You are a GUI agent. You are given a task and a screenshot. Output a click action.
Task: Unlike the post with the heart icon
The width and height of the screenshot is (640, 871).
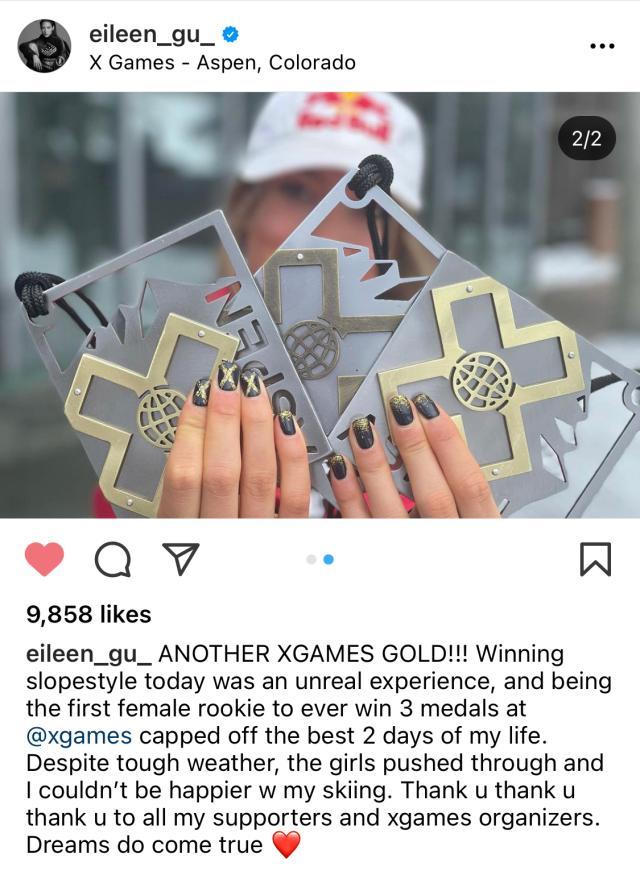[x=44, y=560]
